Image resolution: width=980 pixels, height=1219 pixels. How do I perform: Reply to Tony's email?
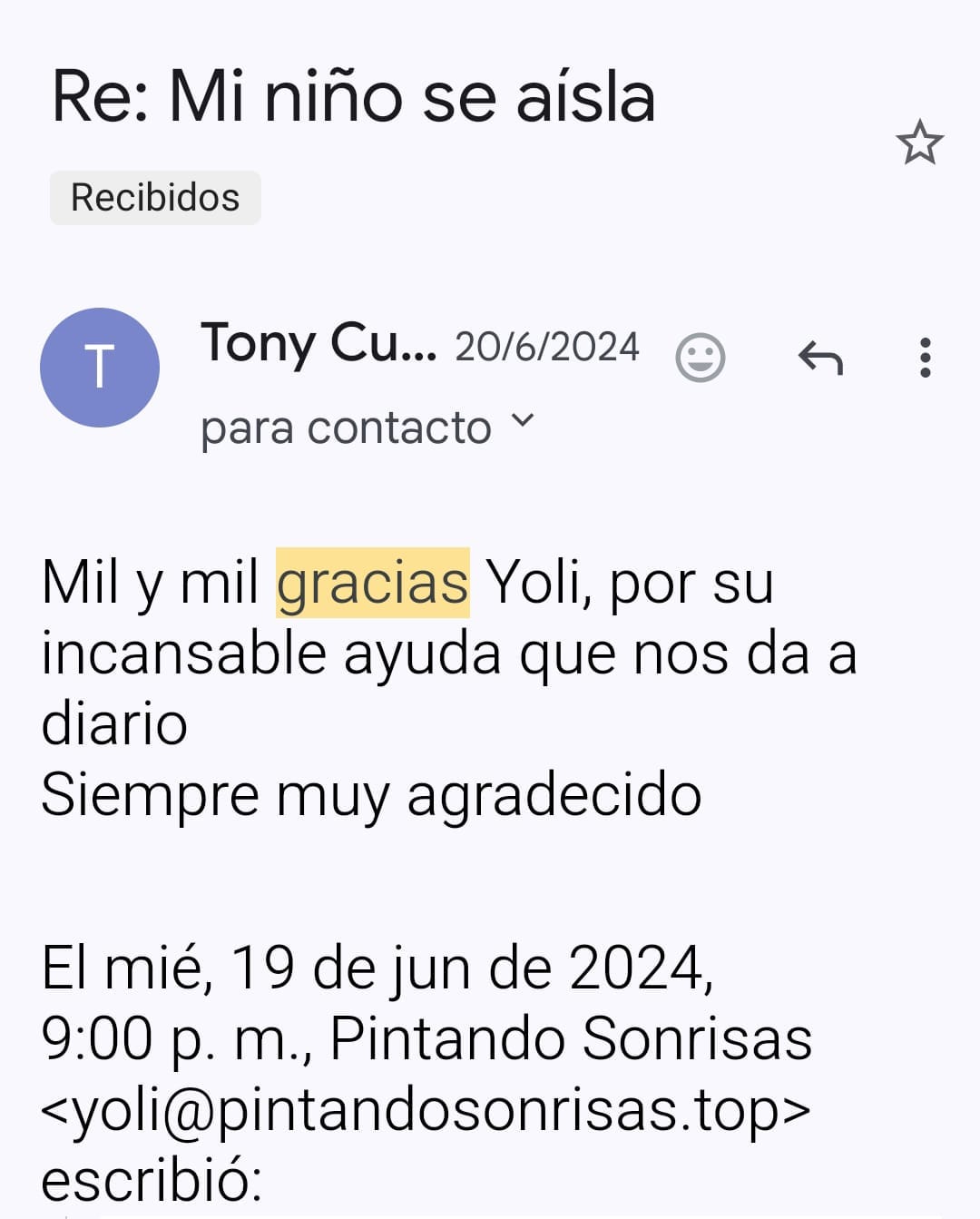point(820,357)
